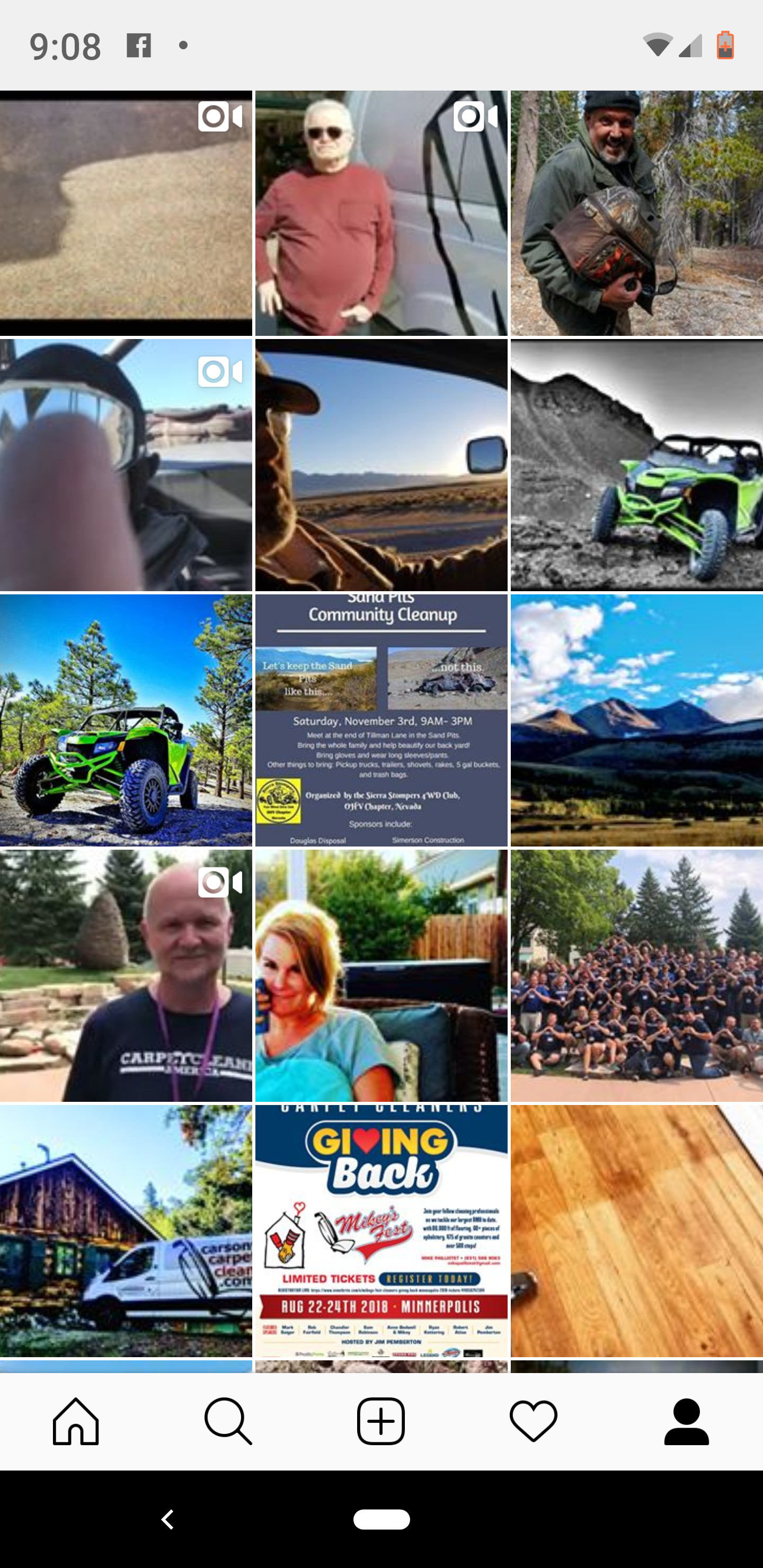This screenshot has height=1568, width=763.
Task: Go to the Home feed tab
Action: click(76, 1421)
